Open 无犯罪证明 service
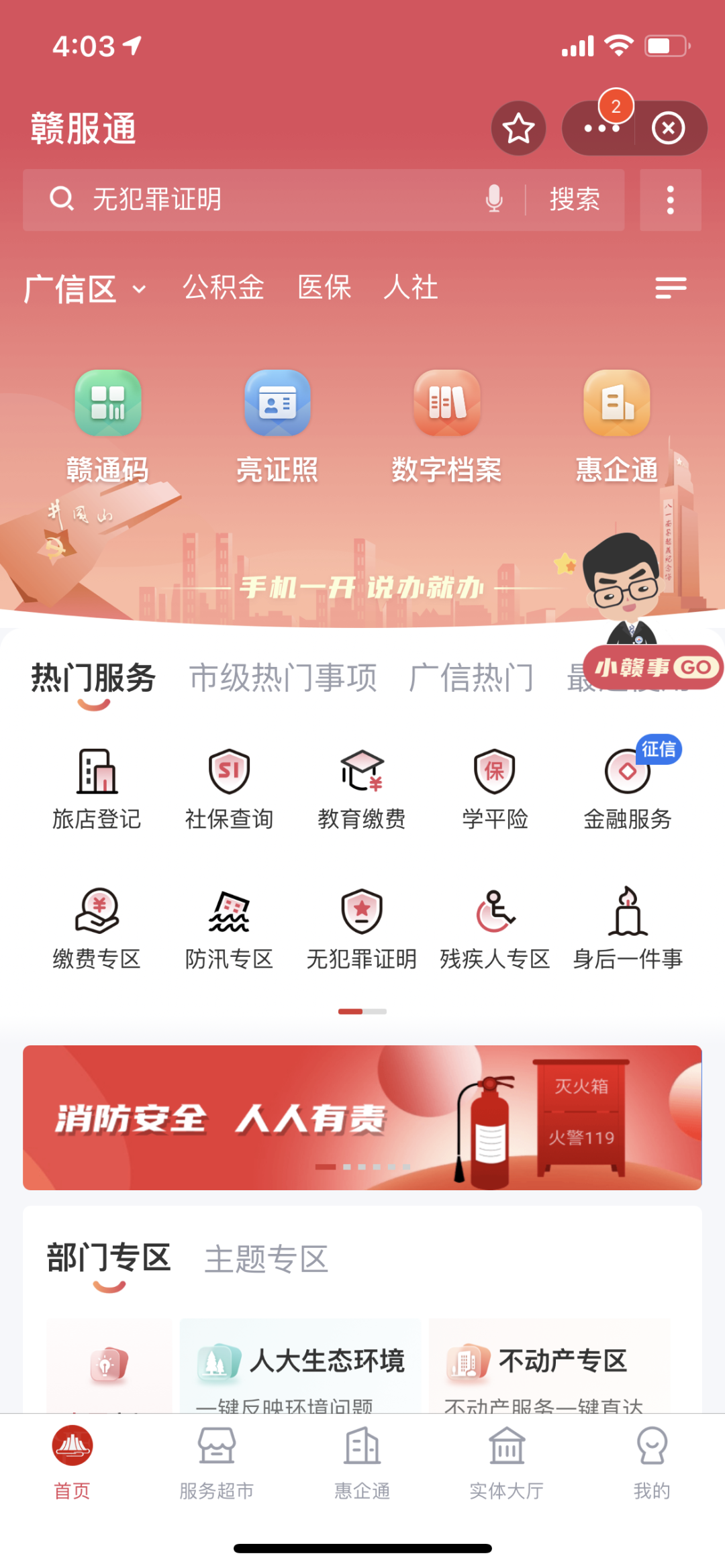 pyautogui.click(x=362, y=930)
